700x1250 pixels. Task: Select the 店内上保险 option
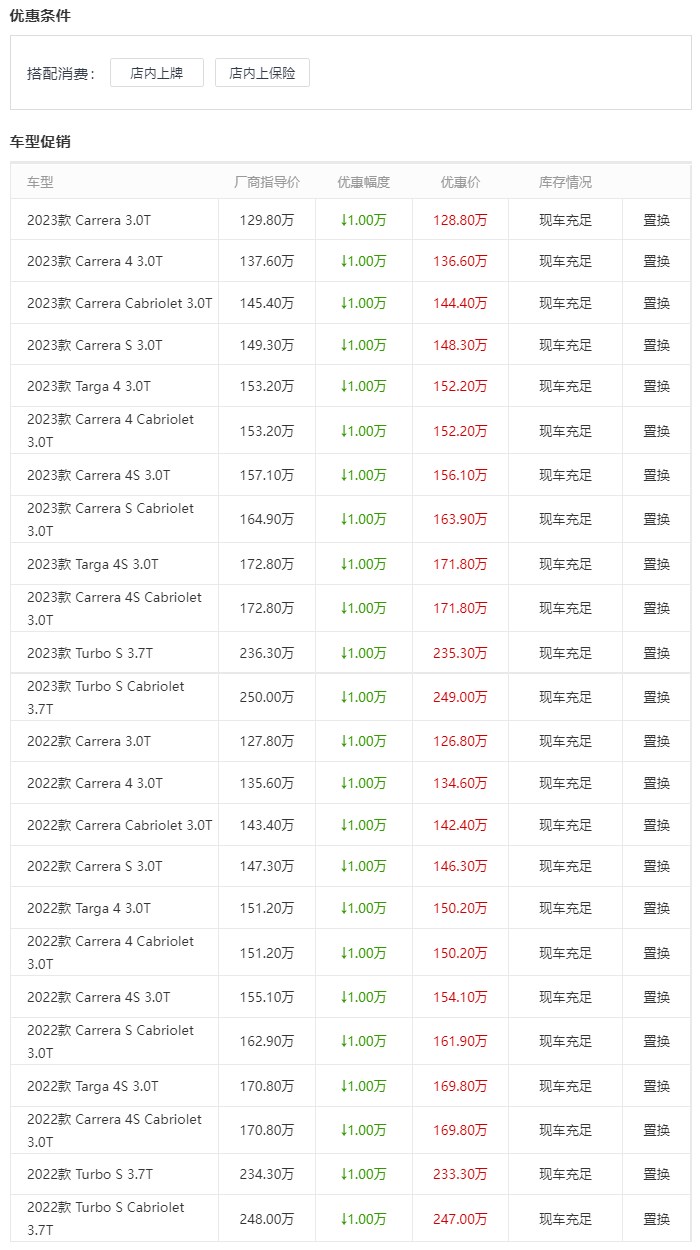[x=262, y=73]
